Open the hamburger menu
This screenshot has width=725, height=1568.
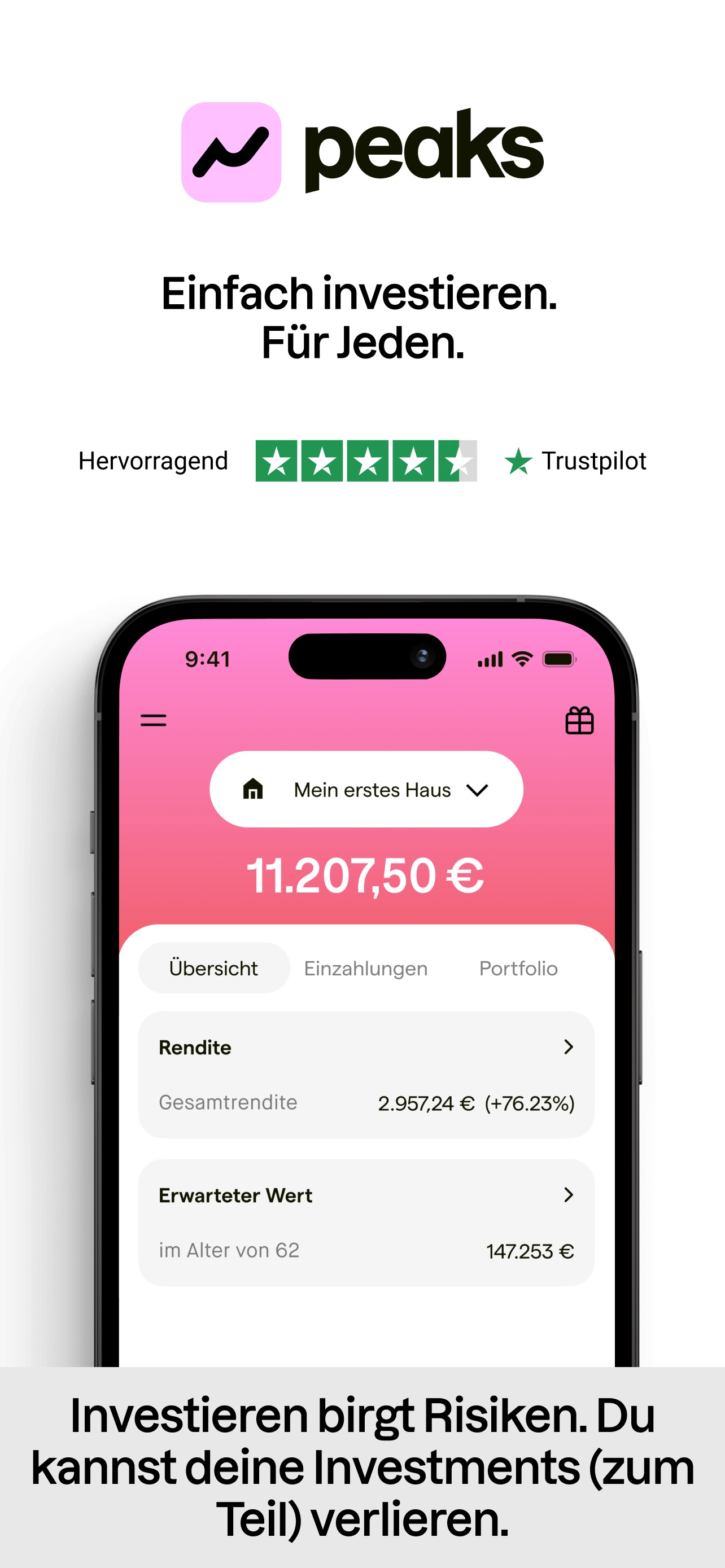click(x=154, y=720)
